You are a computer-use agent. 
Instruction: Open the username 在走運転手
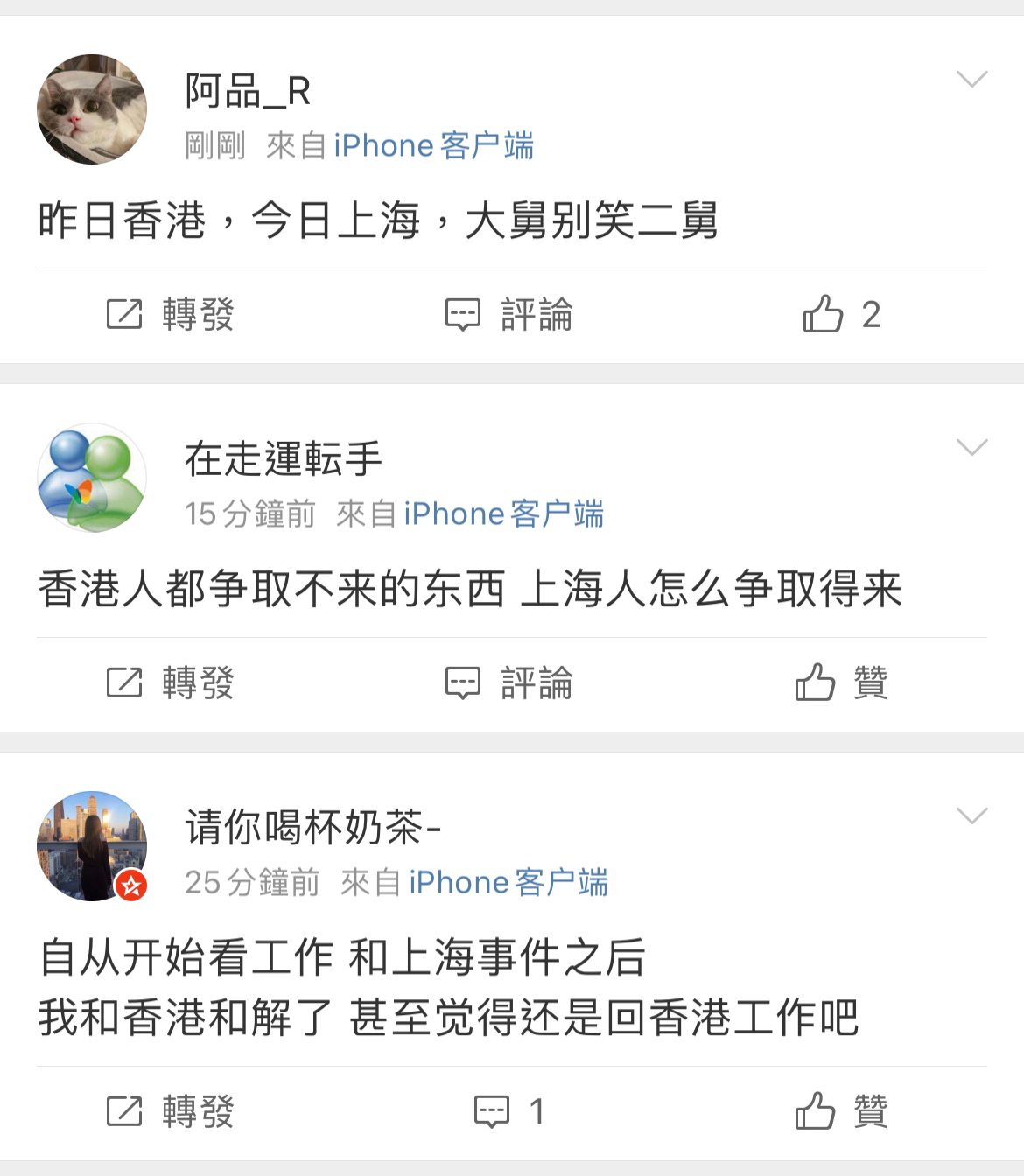tap(283, 459)
